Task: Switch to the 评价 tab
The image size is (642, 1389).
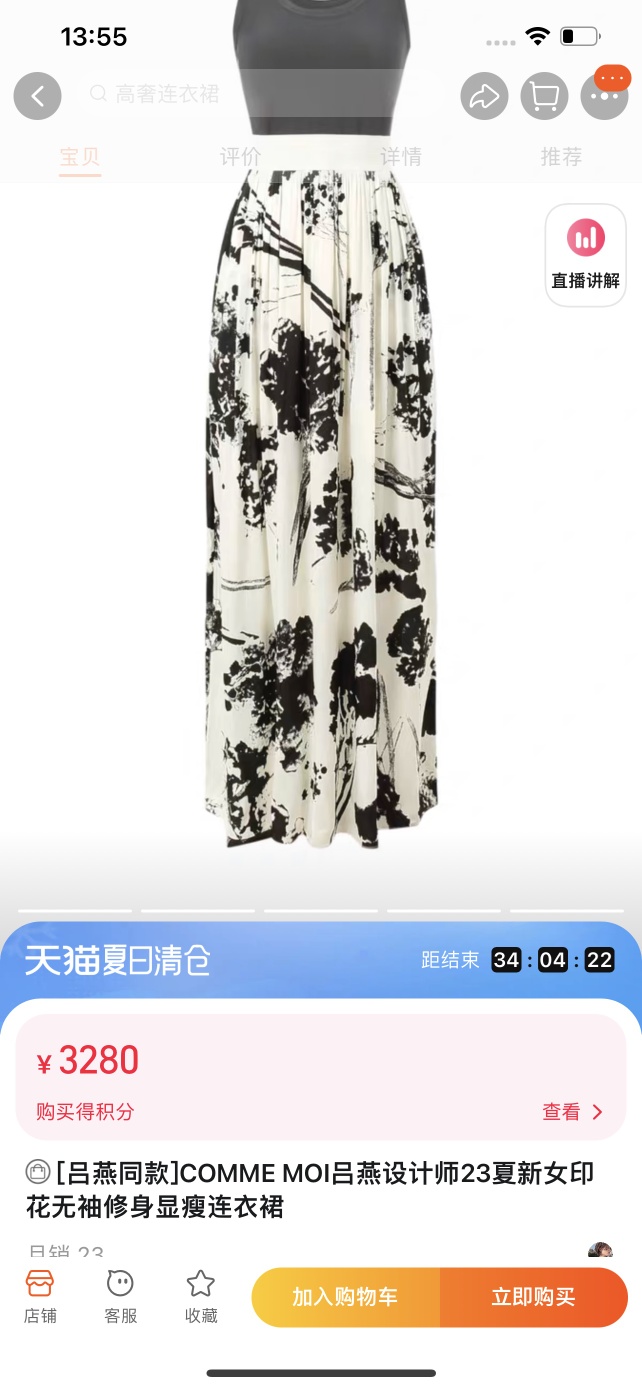Action: (x=240, y=157)
